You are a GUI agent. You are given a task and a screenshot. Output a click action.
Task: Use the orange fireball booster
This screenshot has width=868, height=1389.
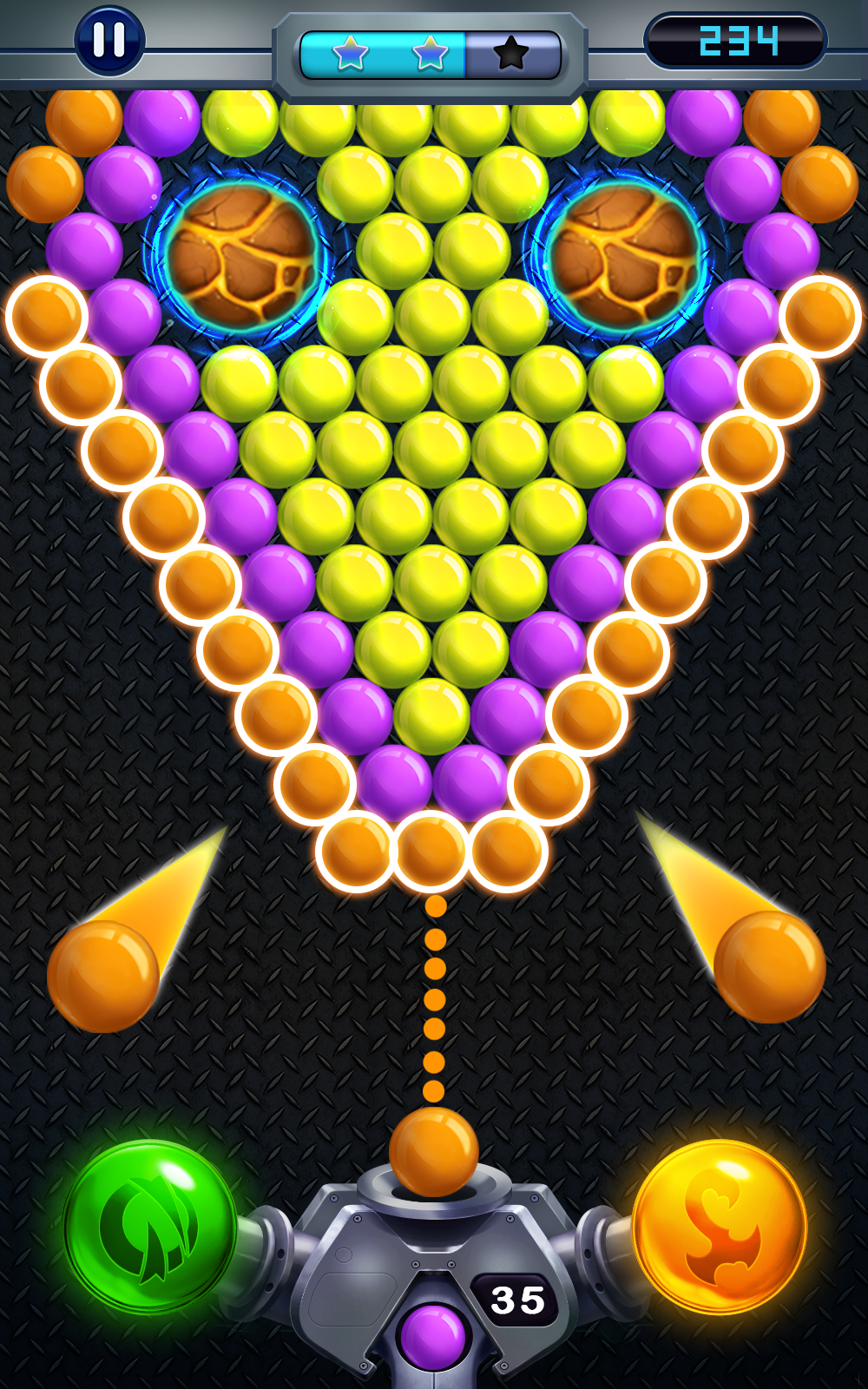(x=720, y=1227)
